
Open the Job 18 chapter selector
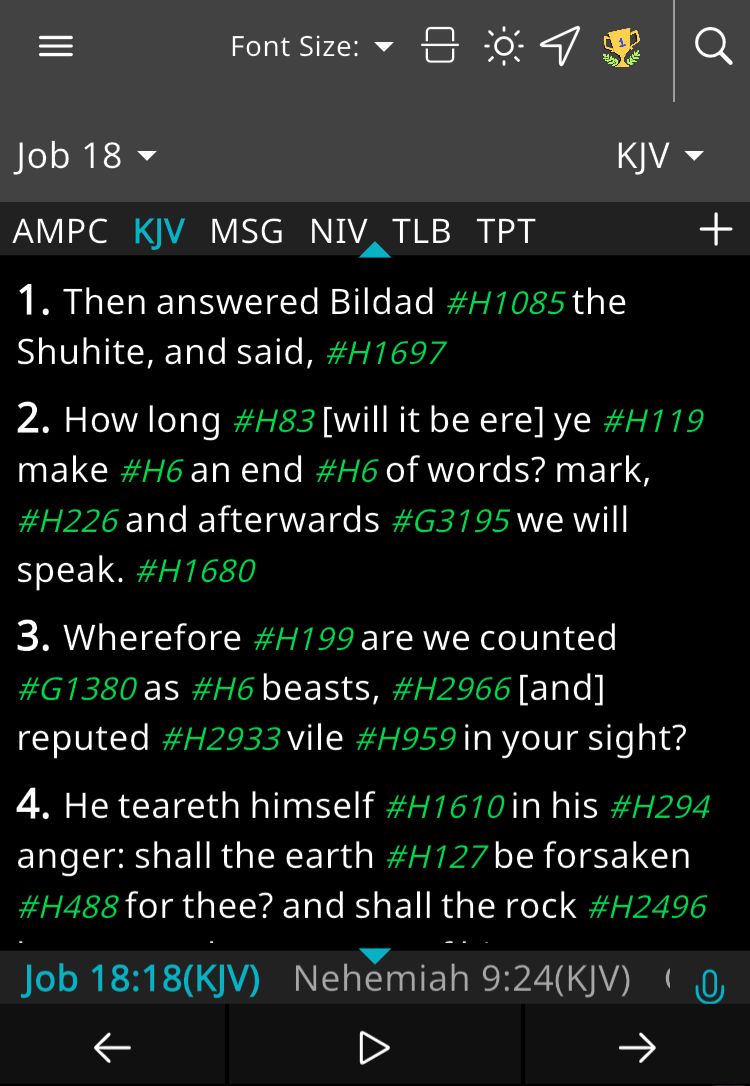pos(86,156)
